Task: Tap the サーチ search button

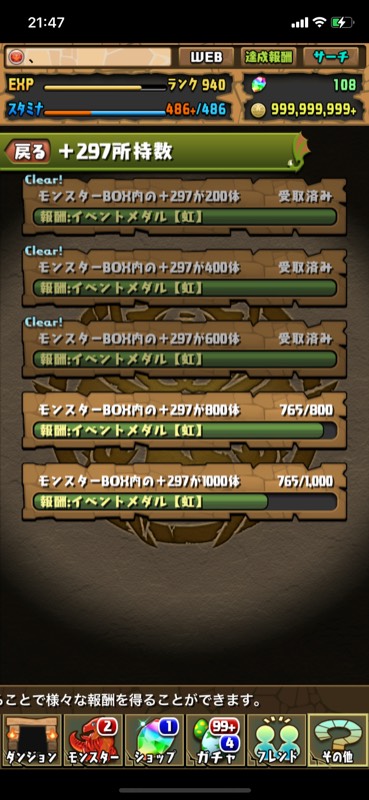Action: click(x=330, y=57)
